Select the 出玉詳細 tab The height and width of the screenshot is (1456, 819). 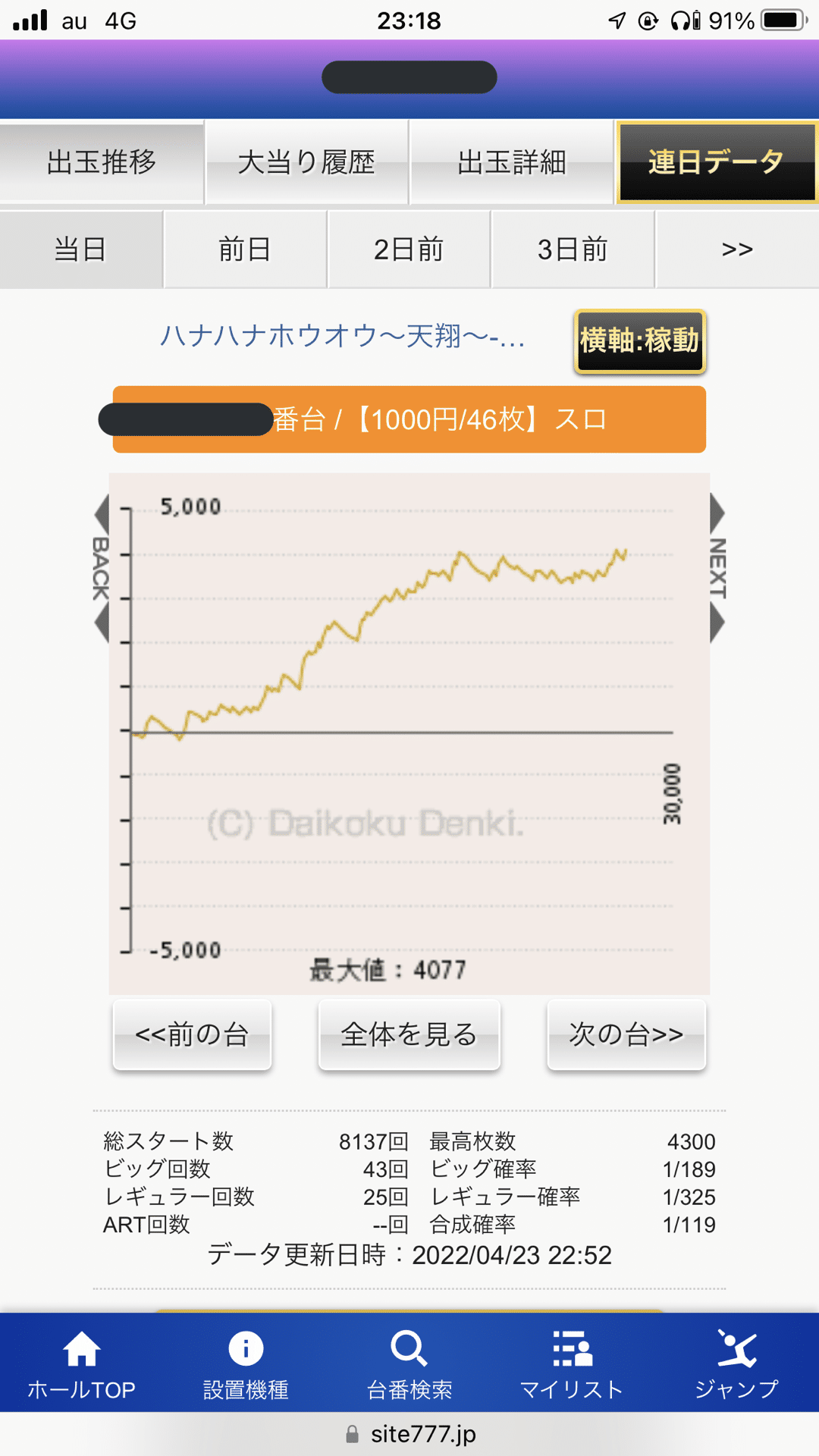click(x=511, y=162)
